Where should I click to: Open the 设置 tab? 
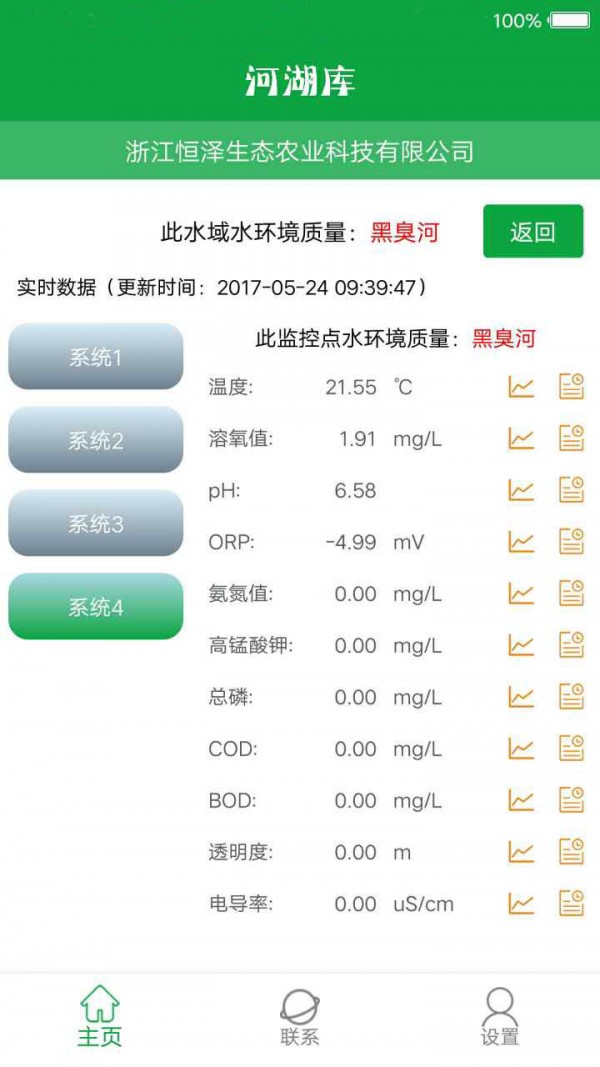coord(499,1017)
